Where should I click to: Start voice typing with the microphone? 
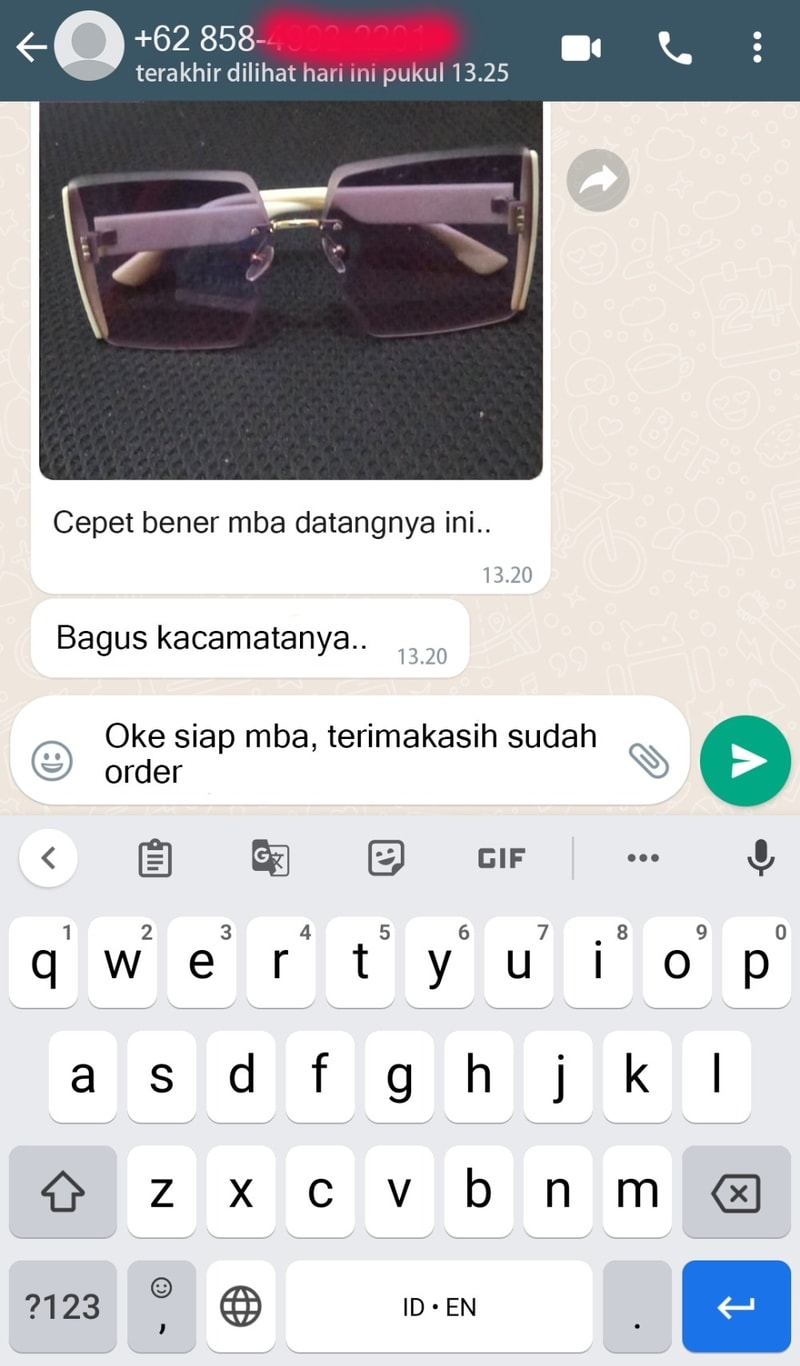(761, 858)
